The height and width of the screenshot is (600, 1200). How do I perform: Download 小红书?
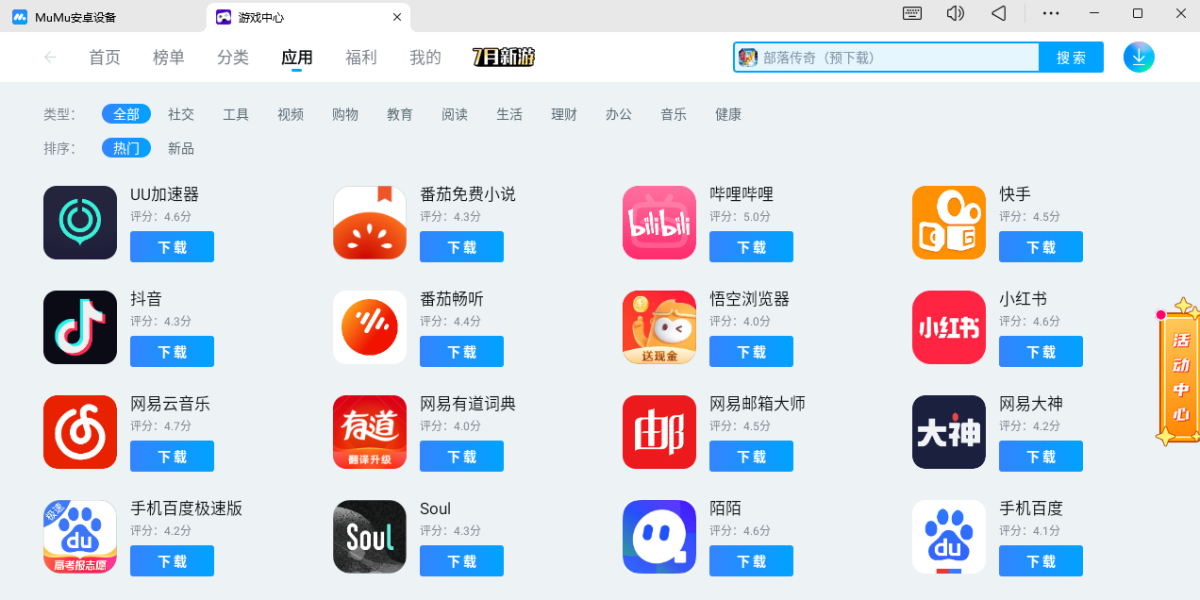click(x=1040, y=352)
